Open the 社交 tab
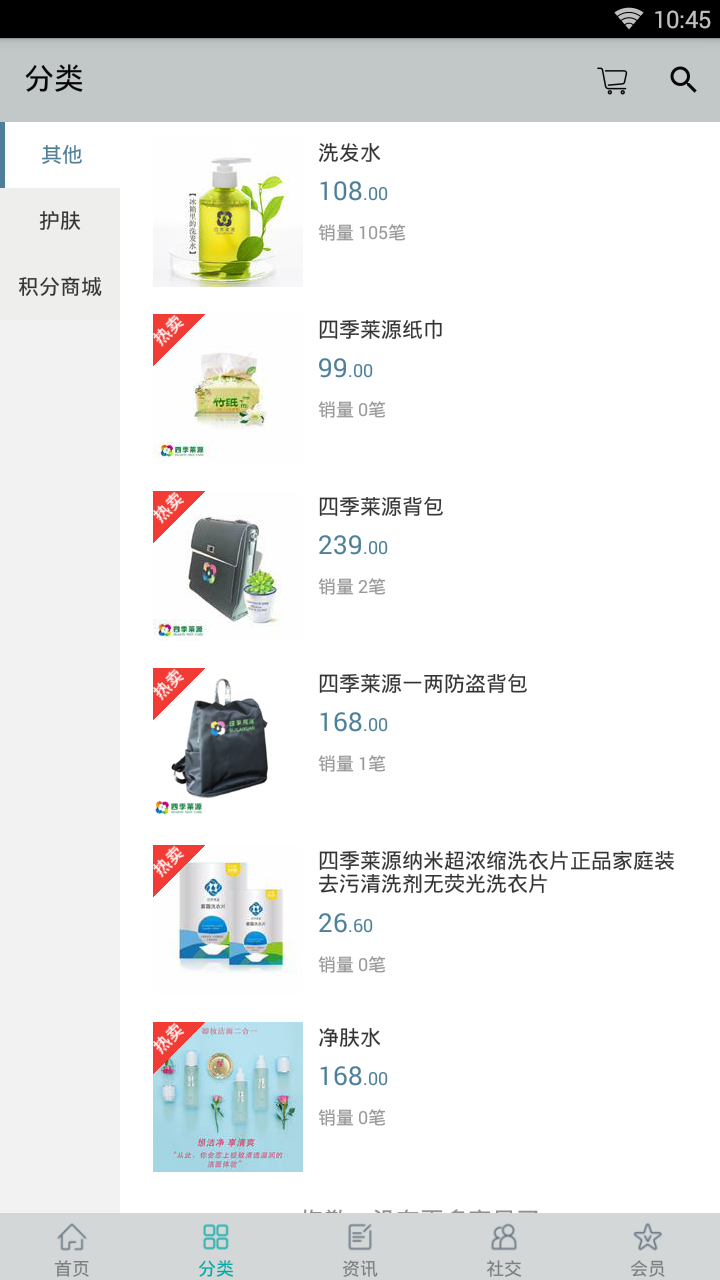Image resolution: width=720 pixels, height=1280 pixels. [504, 1248]
